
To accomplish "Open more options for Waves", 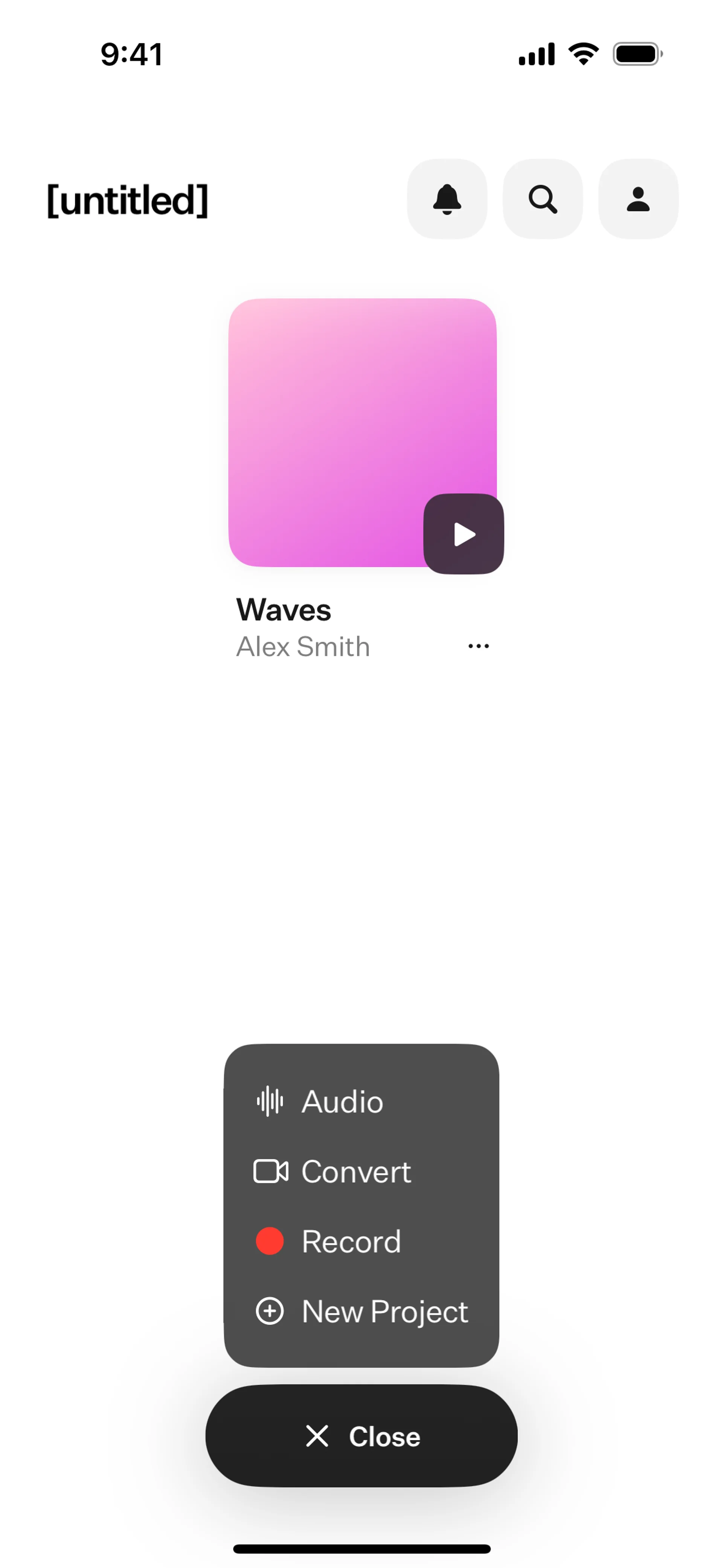I will point(478,646).
